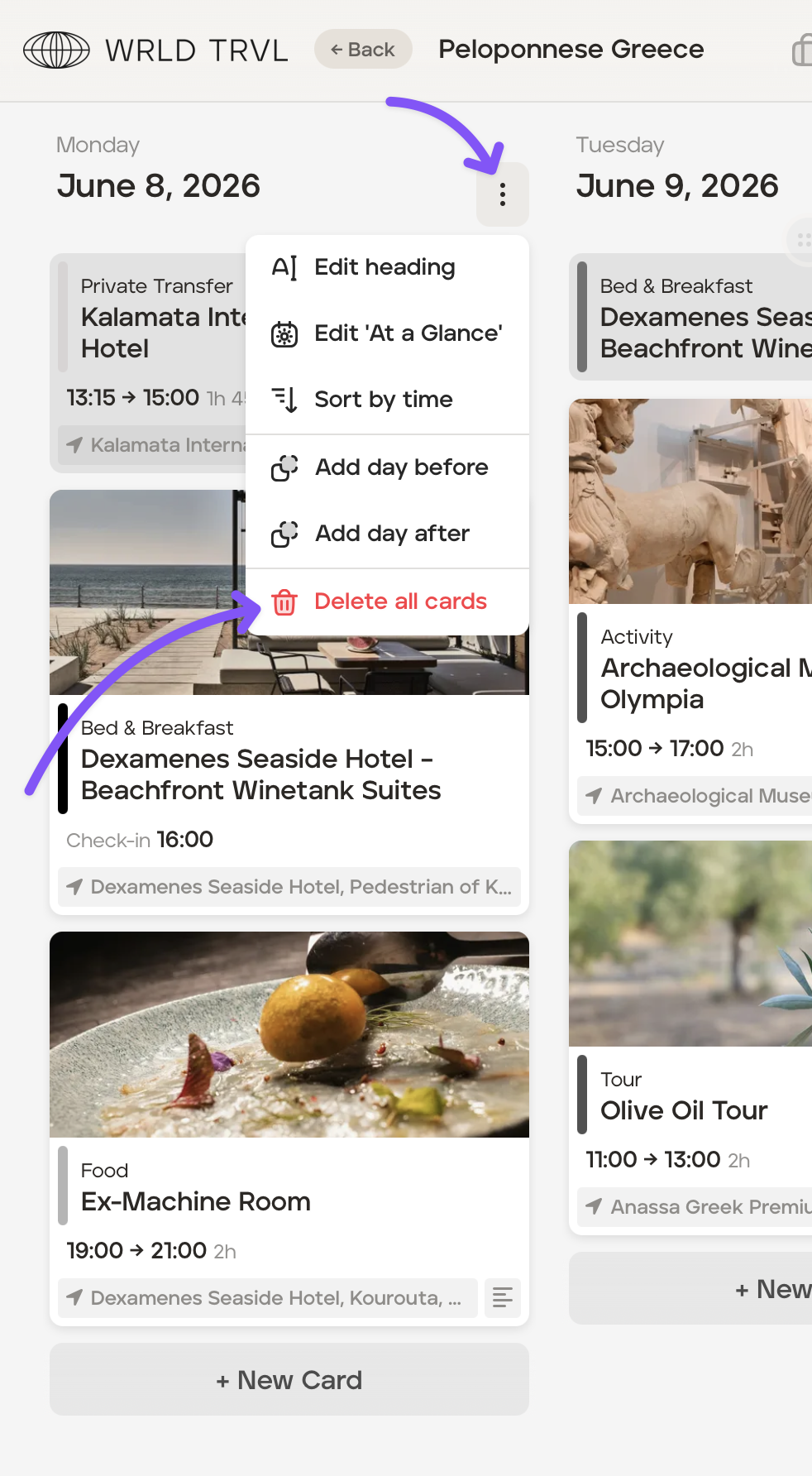The image size is (812, 1476).
Task: Add a day before June 8
Action: click(x=401, y=467)
